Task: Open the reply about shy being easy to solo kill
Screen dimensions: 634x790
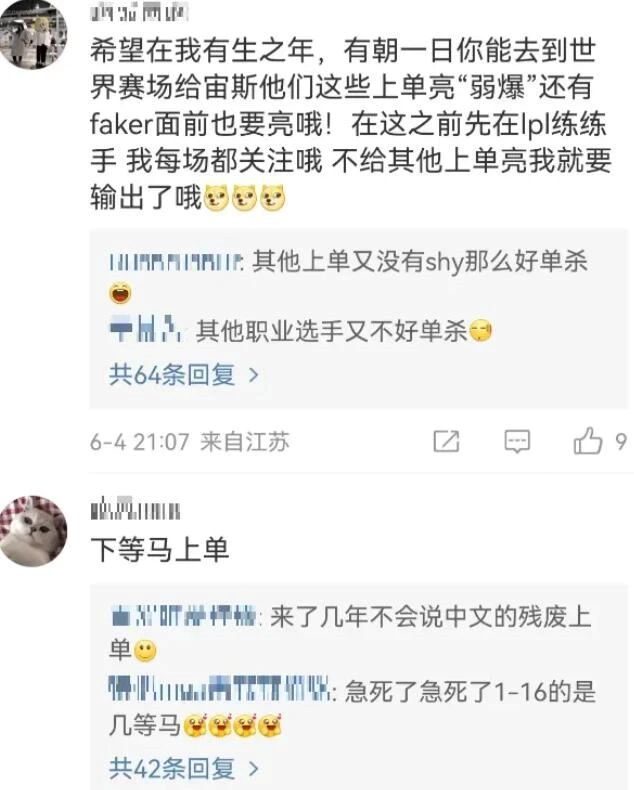Action: click(x=418, y=263)
